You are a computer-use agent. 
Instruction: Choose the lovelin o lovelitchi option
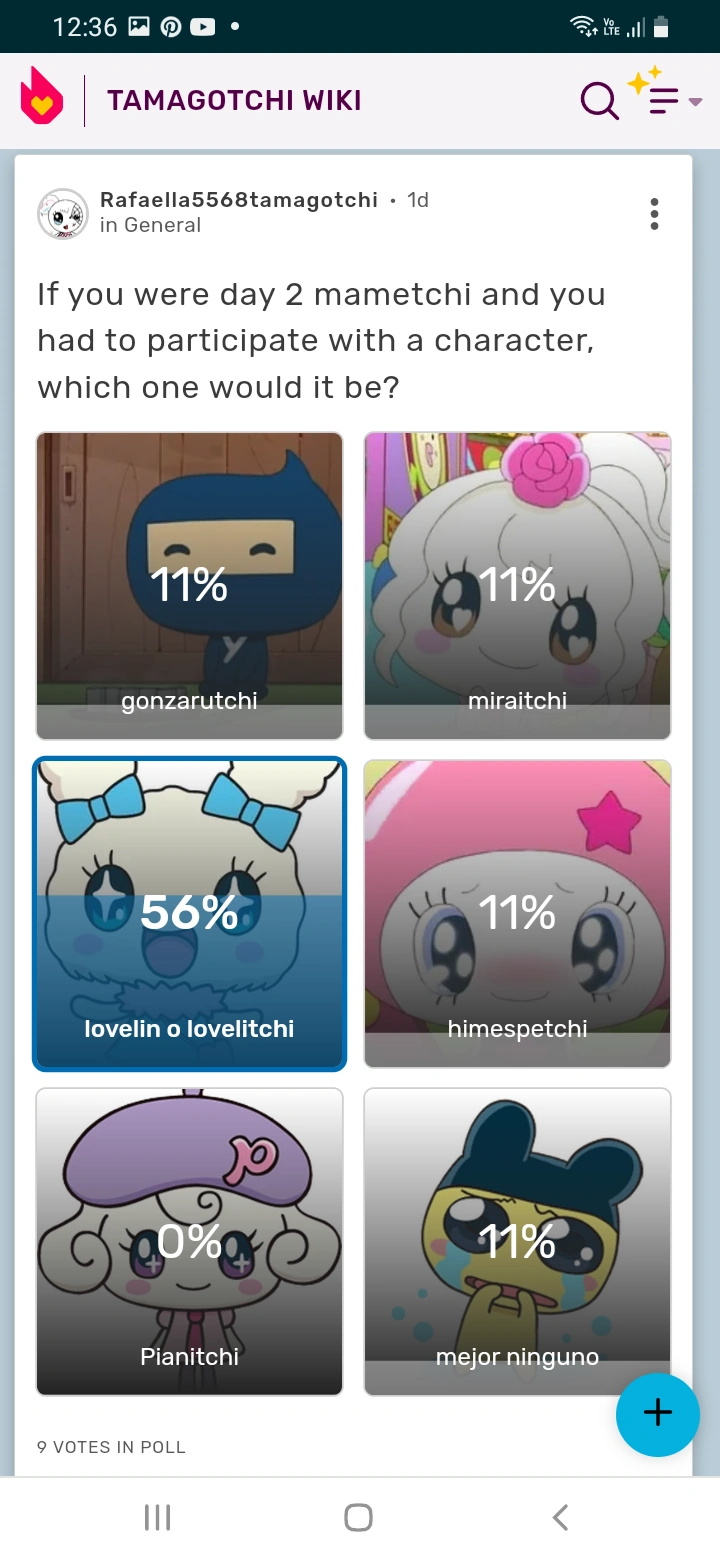[190, 914]
